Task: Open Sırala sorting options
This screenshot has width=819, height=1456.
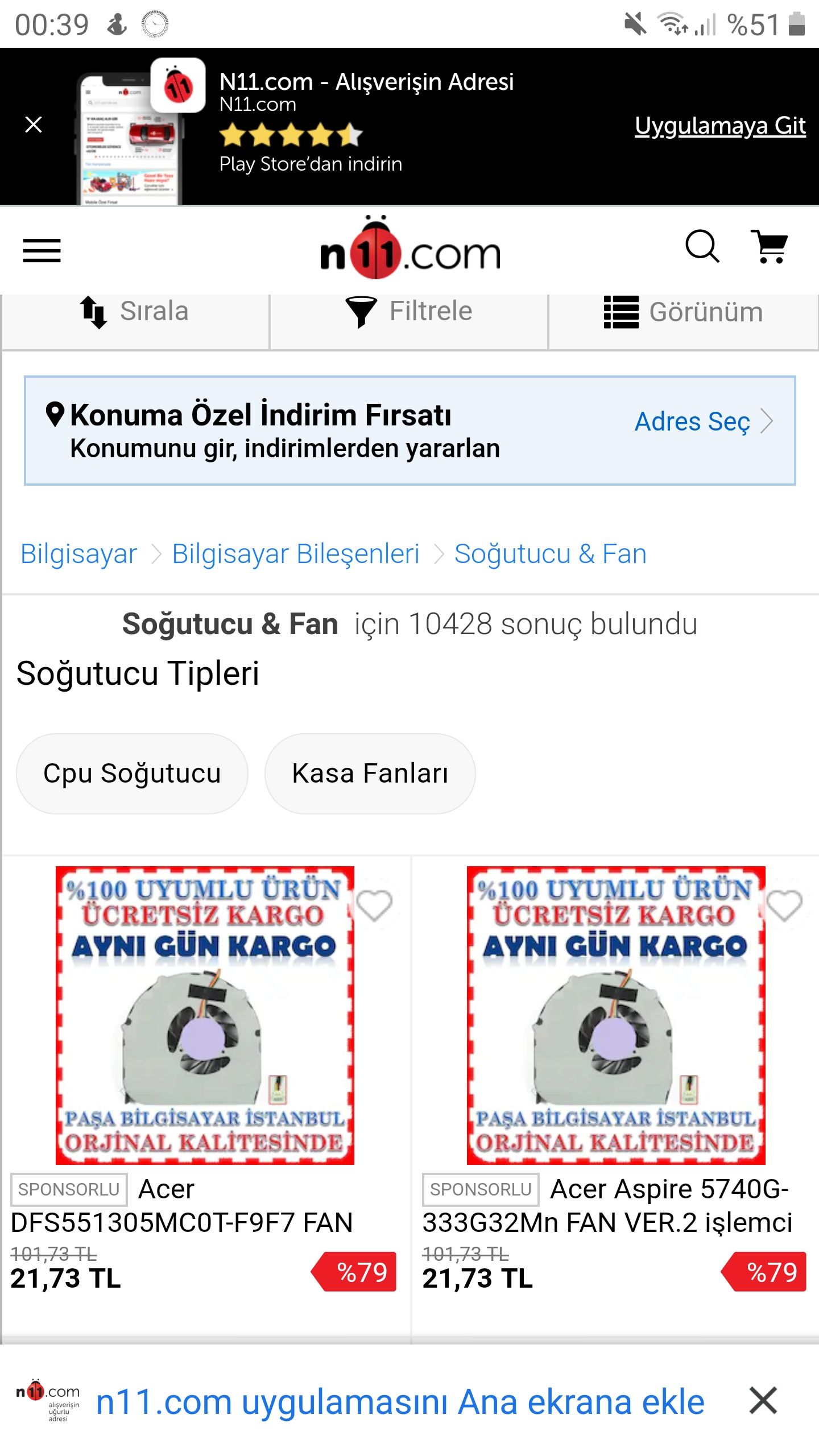Action: (x=135, y=312)
